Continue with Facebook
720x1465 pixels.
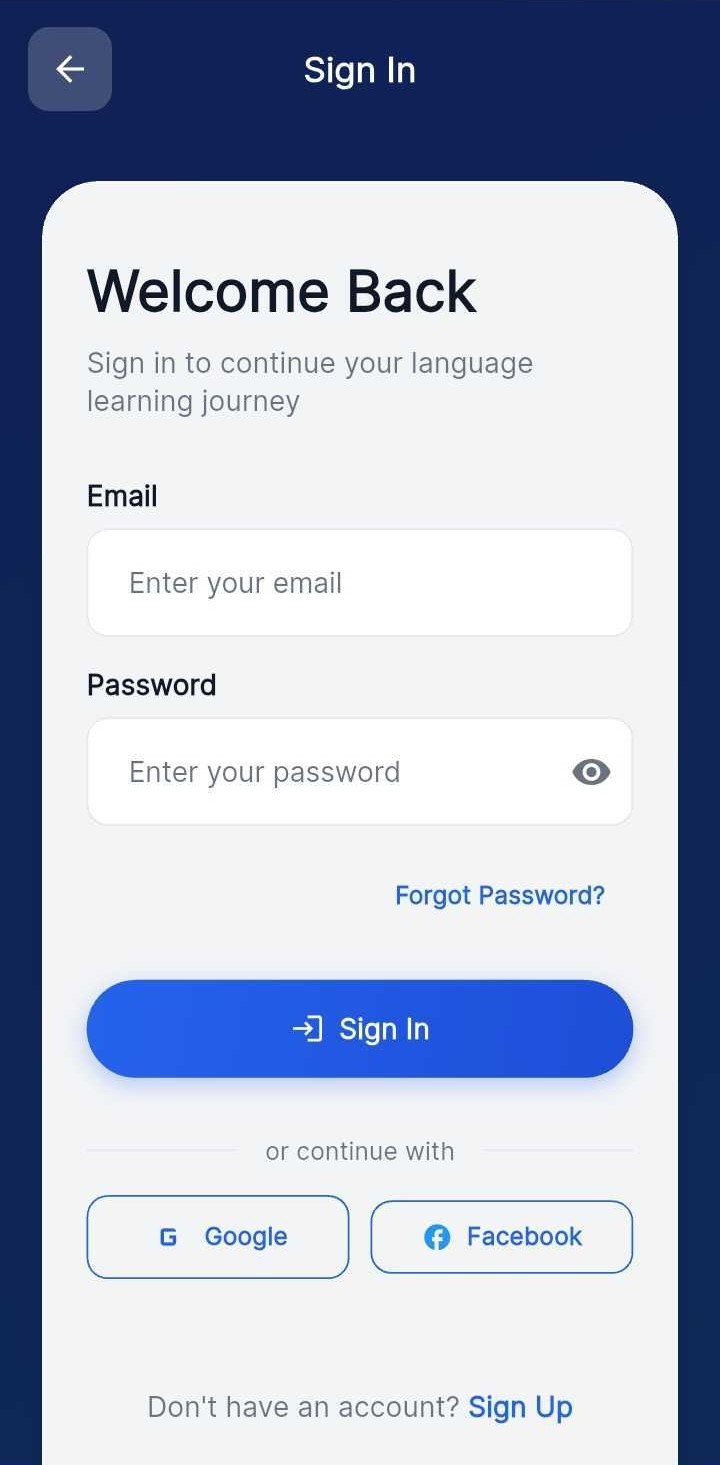(x=501, y=1237)
